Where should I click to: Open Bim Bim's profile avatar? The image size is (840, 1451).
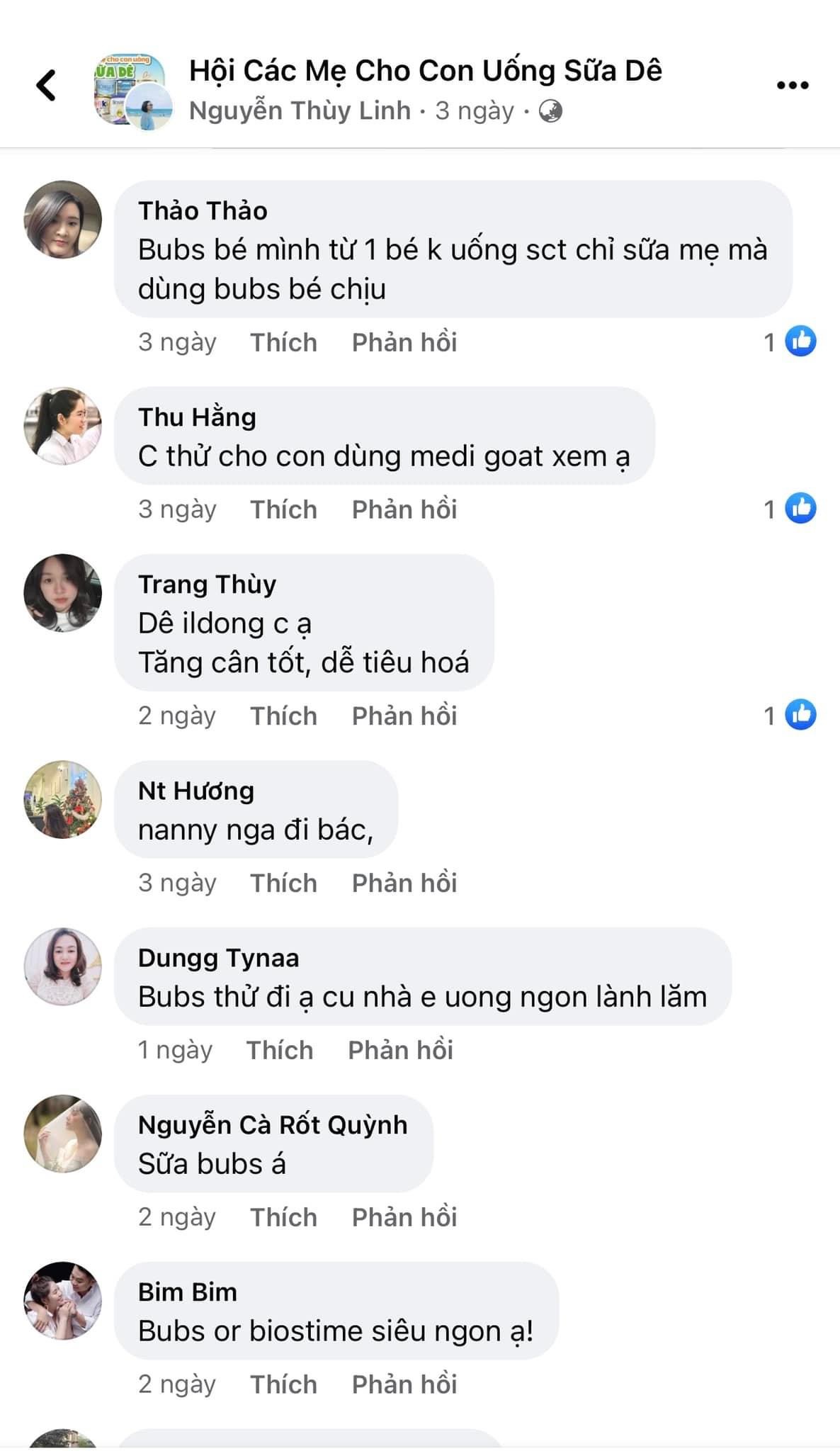coord(63,1301)
